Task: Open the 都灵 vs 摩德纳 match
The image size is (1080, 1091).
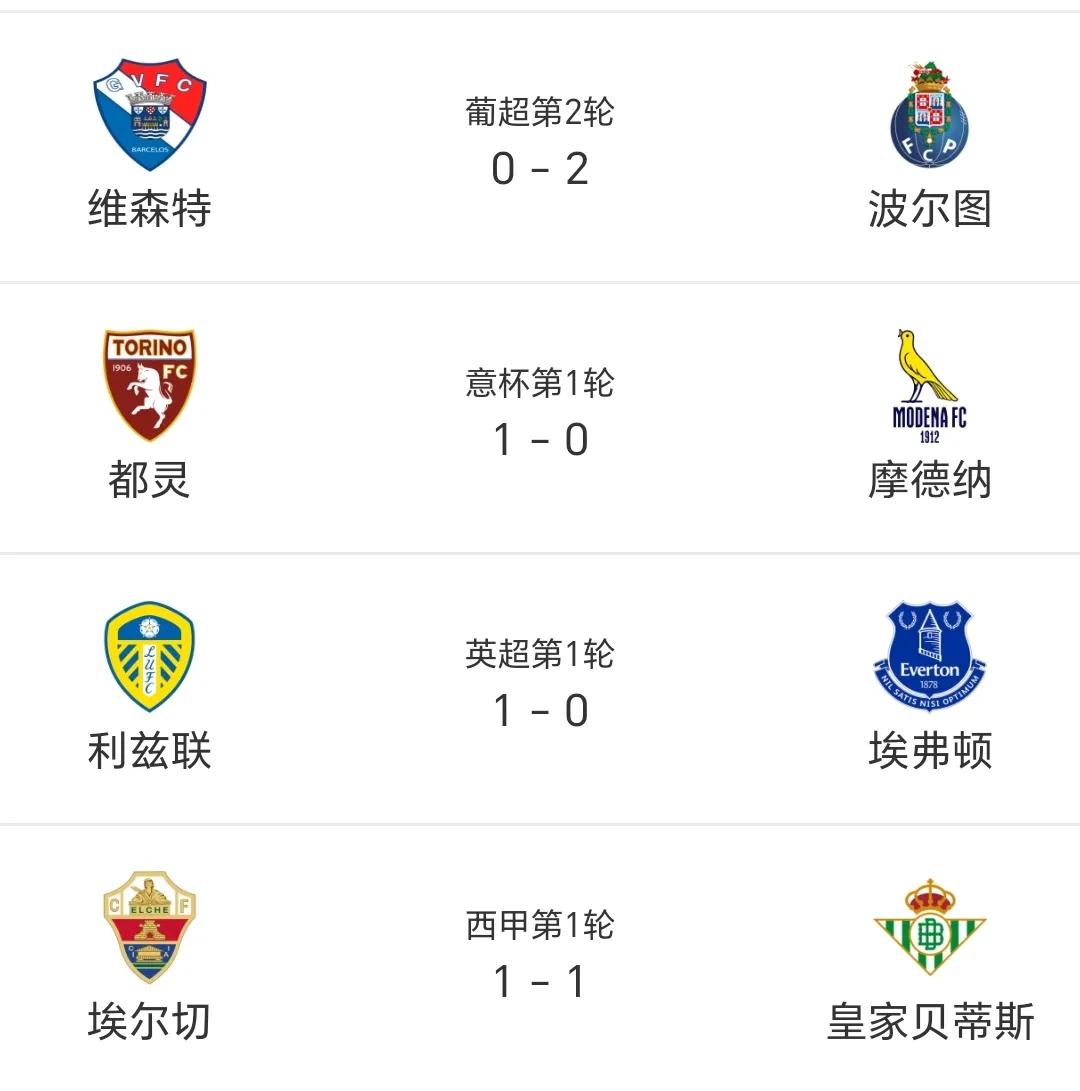Action: click(540, 419)
